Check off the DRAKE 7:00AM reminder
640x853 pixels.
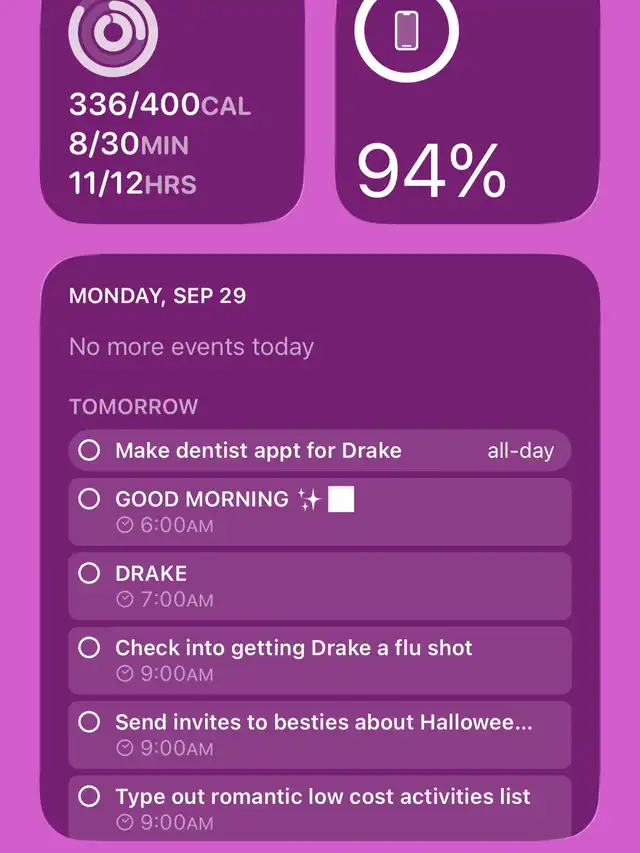(89, 573)
